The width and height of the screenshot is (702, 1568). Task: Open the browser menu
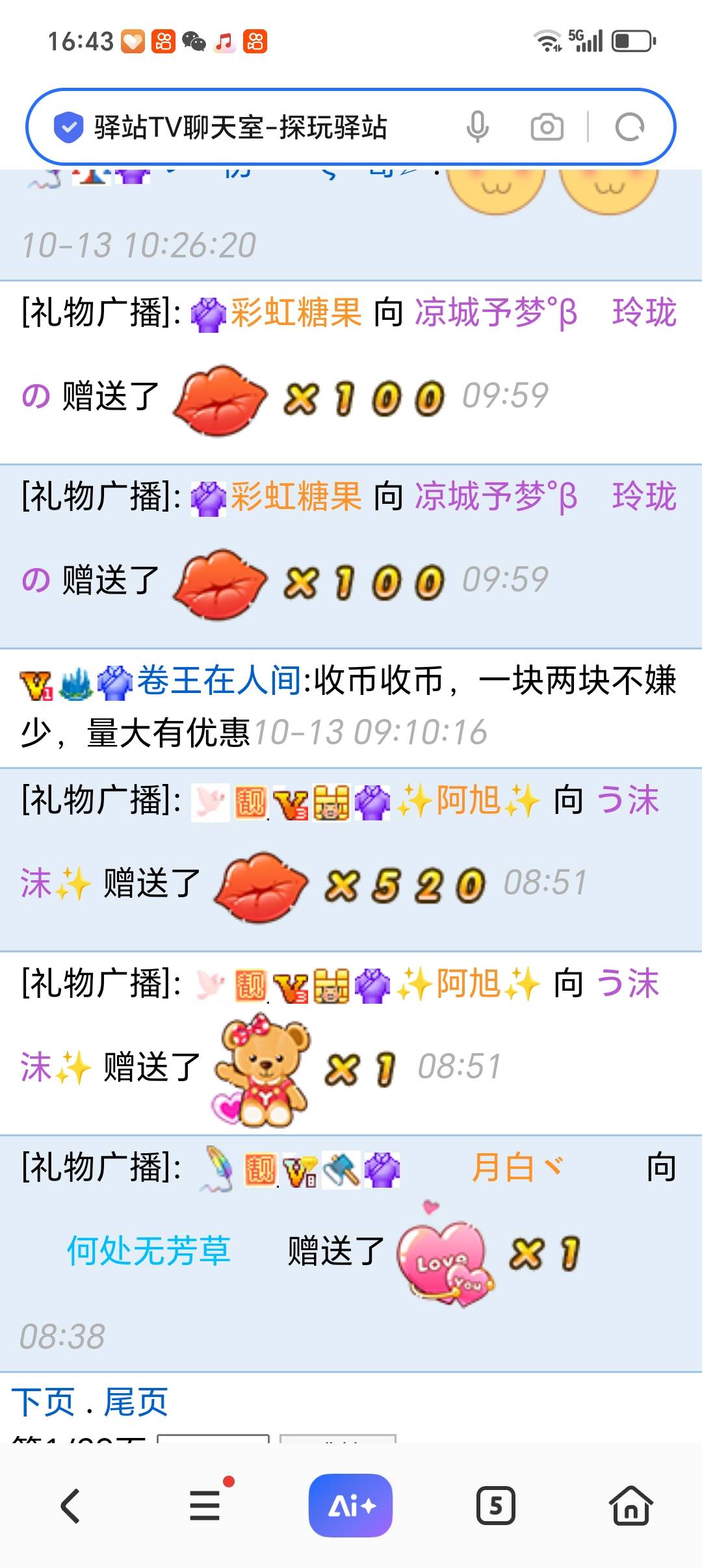point(205,1506)
